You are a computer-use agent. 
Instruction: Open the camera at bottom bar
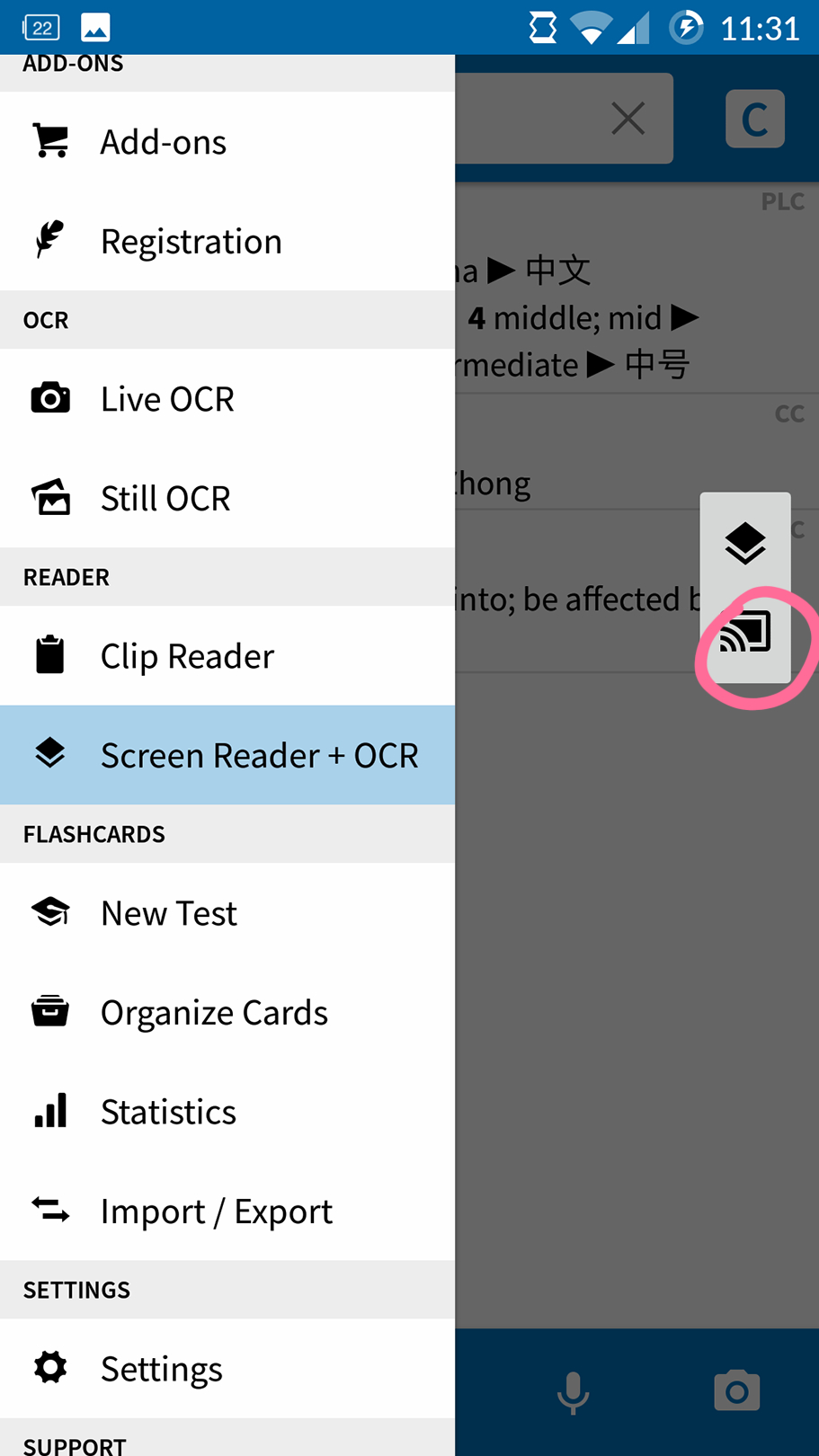pyautogui.click(x=736, y=1391)
